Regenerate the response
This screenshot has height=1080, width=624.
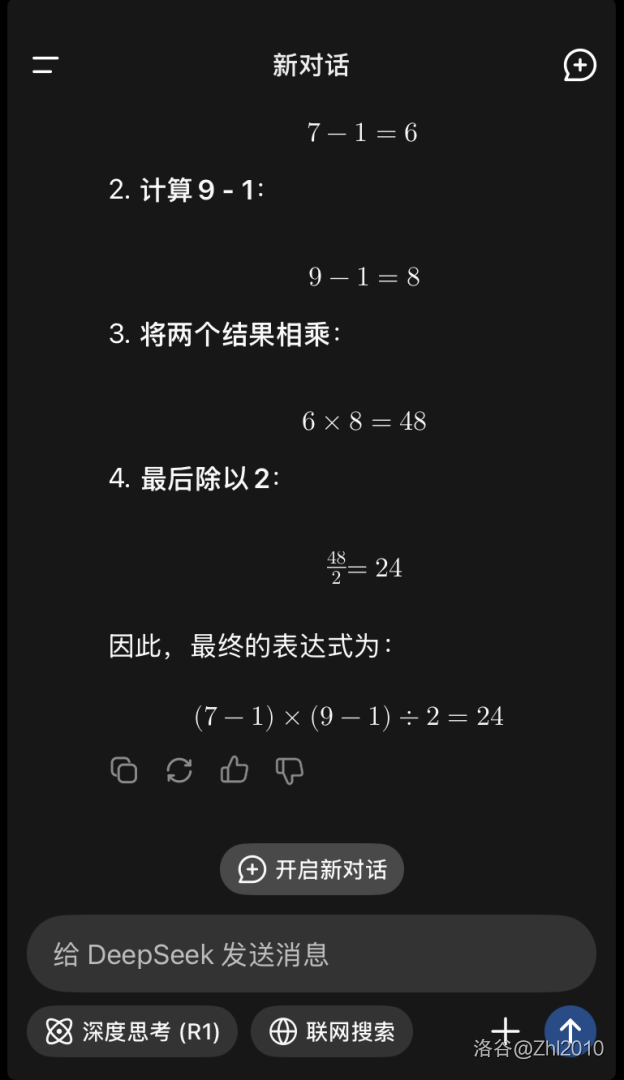(x=179, y=770)
